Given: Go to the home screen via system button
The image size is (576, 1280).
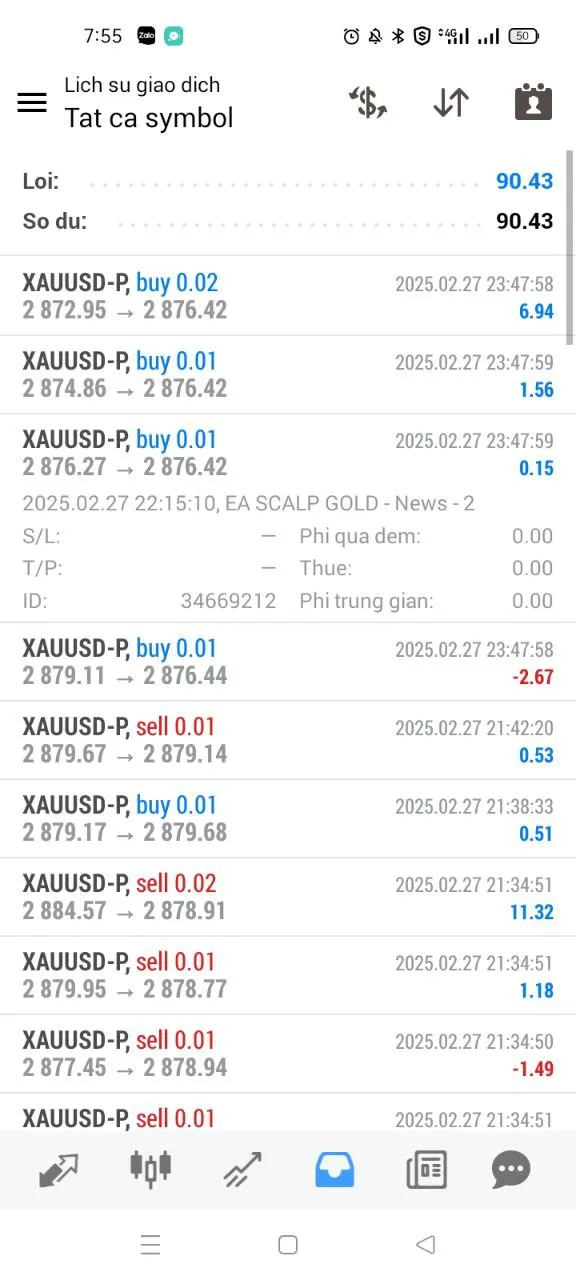Looking at the screenshot, I should point(288,1244).
